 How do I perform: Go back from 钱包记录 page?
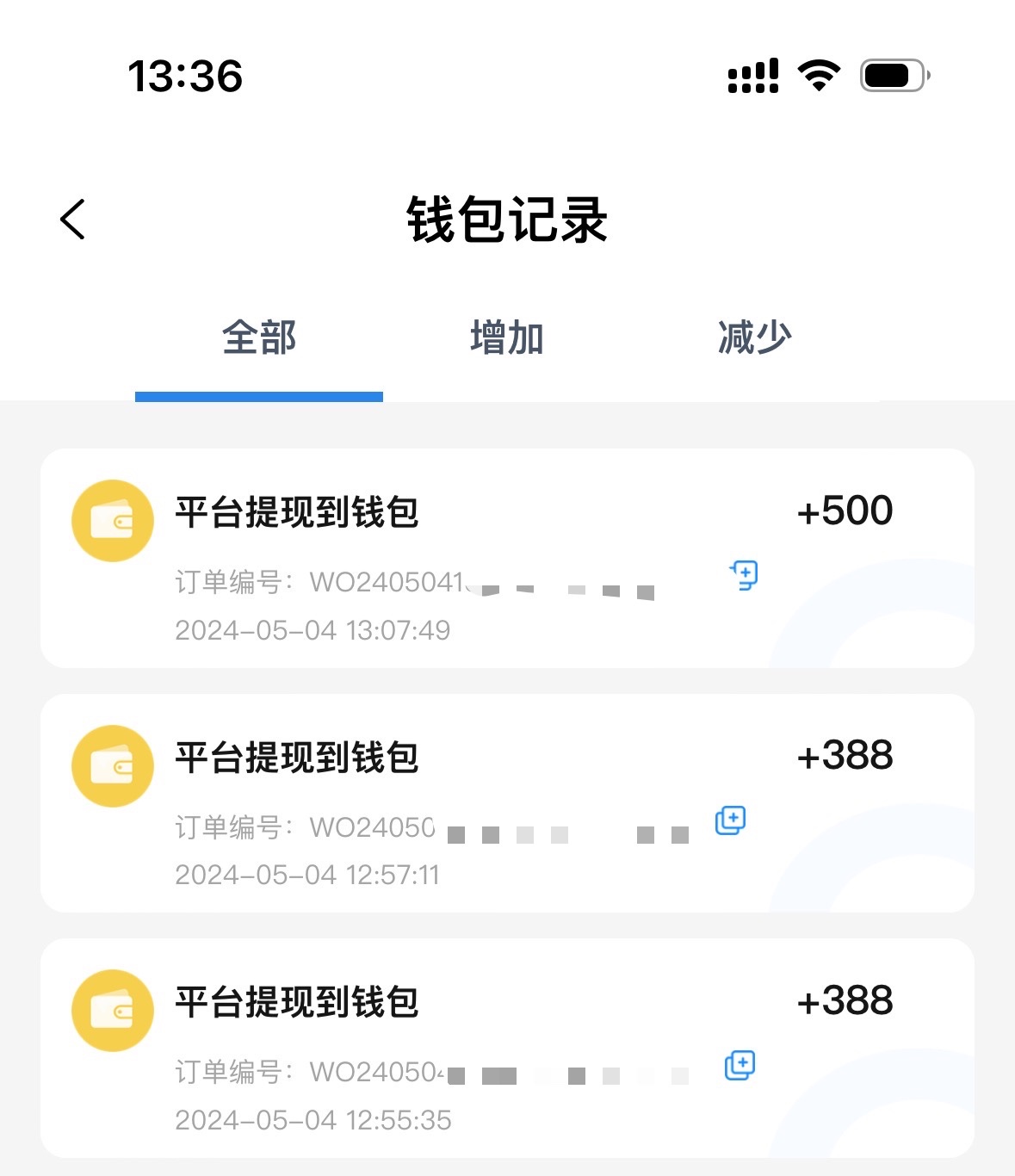(x=73, y=220)
